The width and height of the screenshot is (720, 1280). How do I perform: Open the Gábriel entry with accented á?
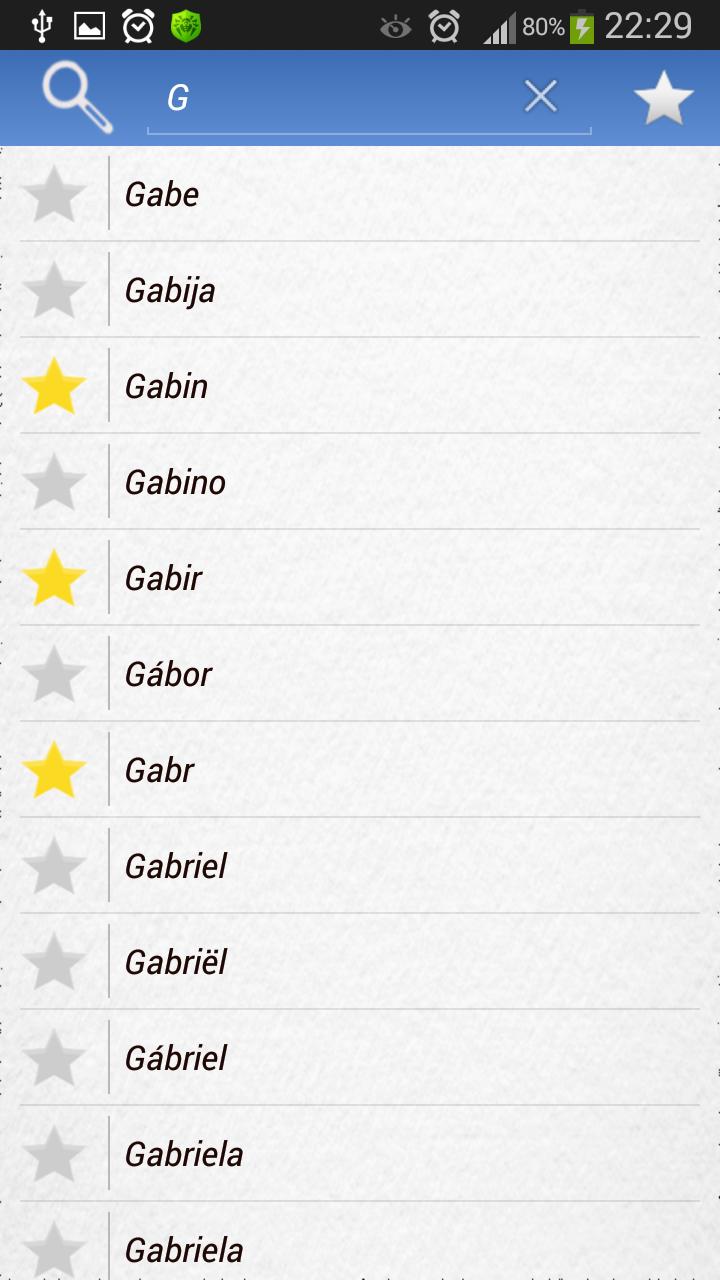point(400,1058)
